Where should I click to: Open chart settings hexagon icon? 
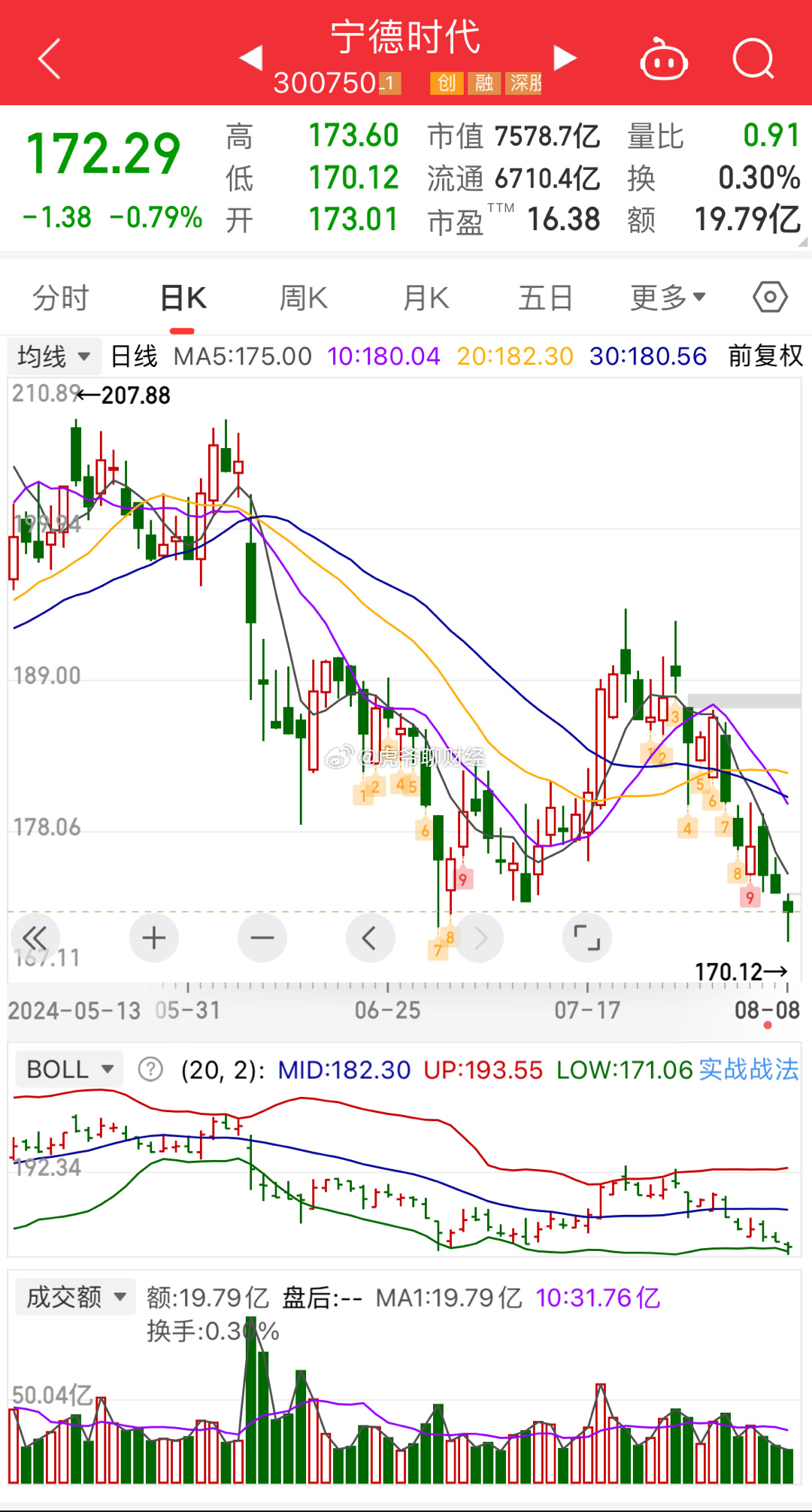pos(770,297)
